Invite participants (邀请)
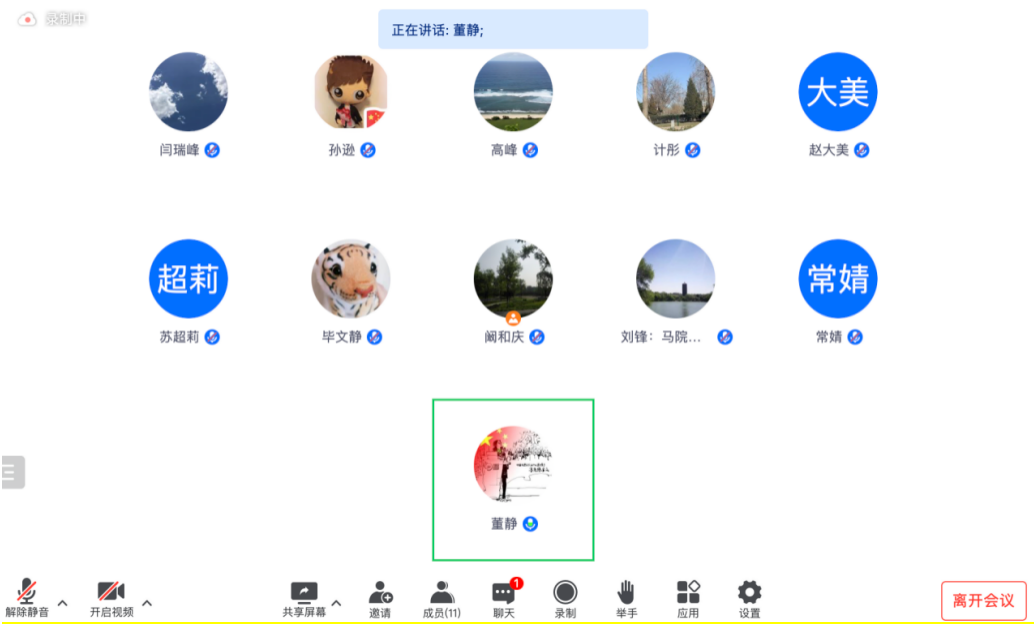This screenshot has width=1034, height=624. (380, 597)
